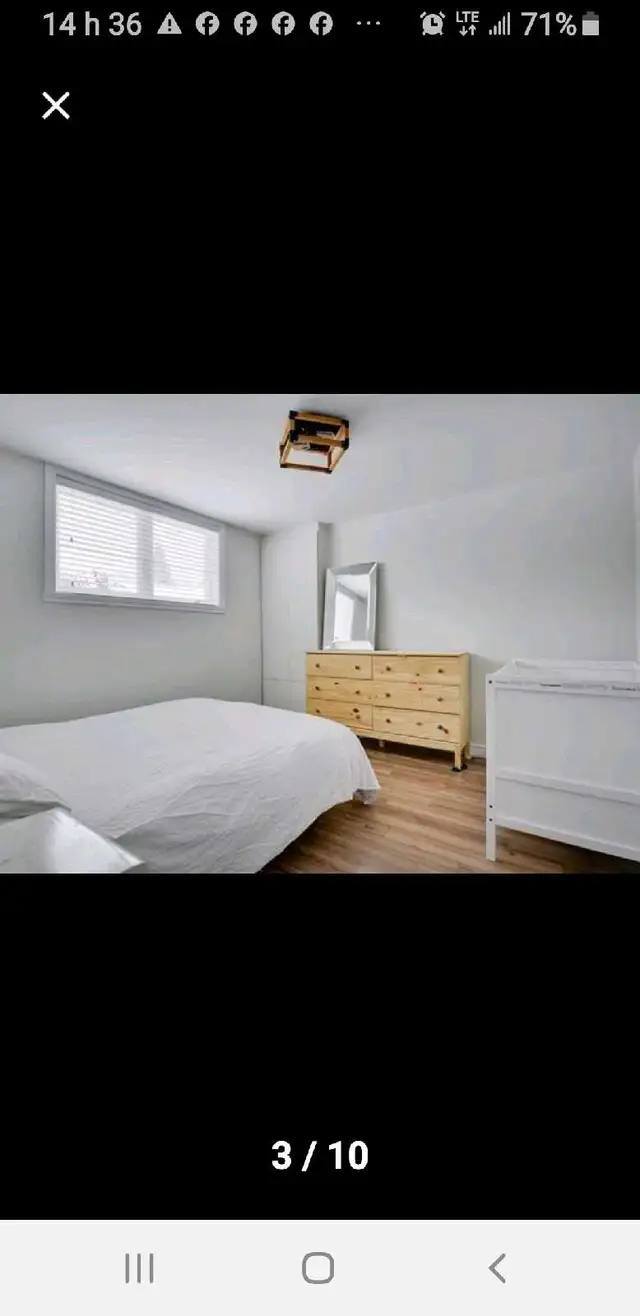Screen dimensions: 640x1316
Task: Go to the home screen
Action: (318, 1268)
